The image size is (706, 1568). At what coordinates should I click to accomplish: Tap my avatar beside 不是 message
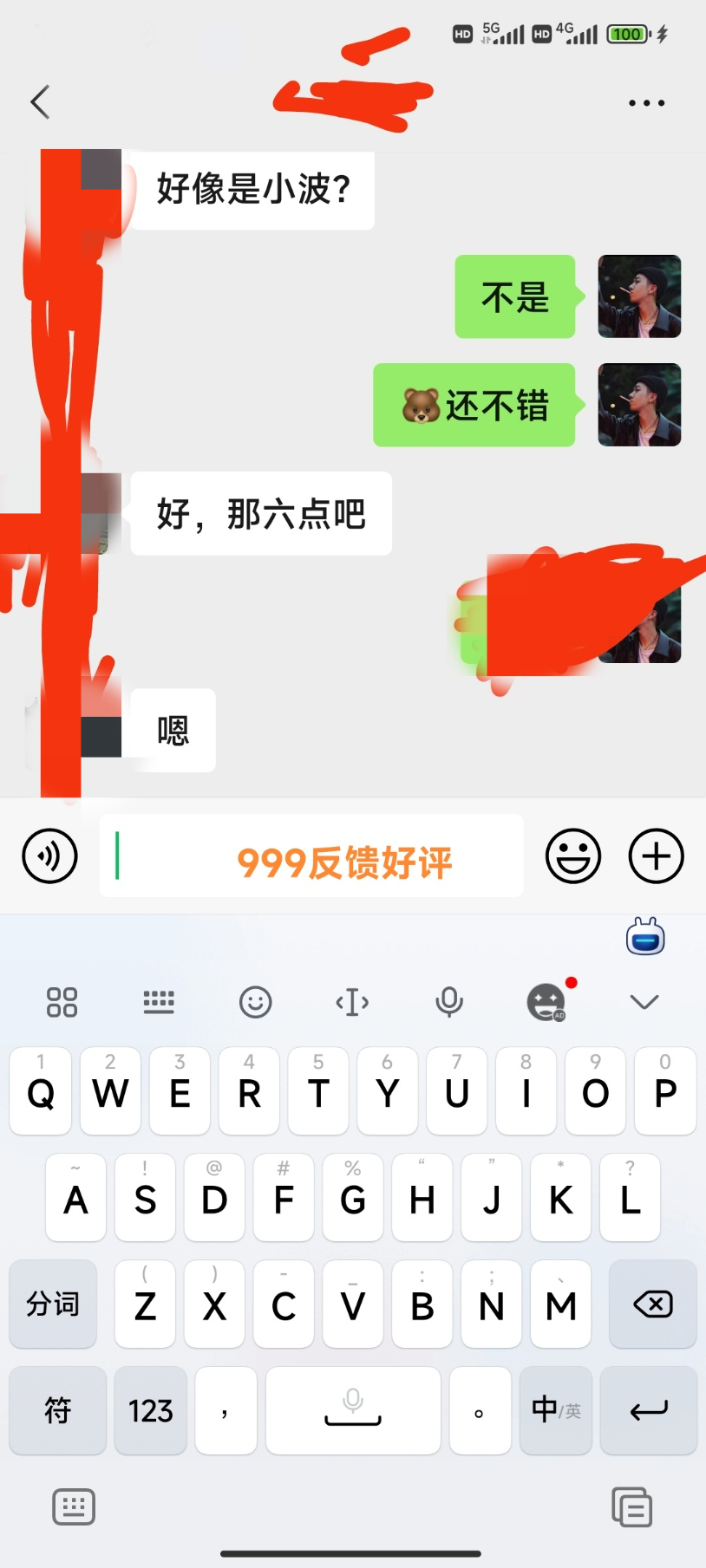639,296
